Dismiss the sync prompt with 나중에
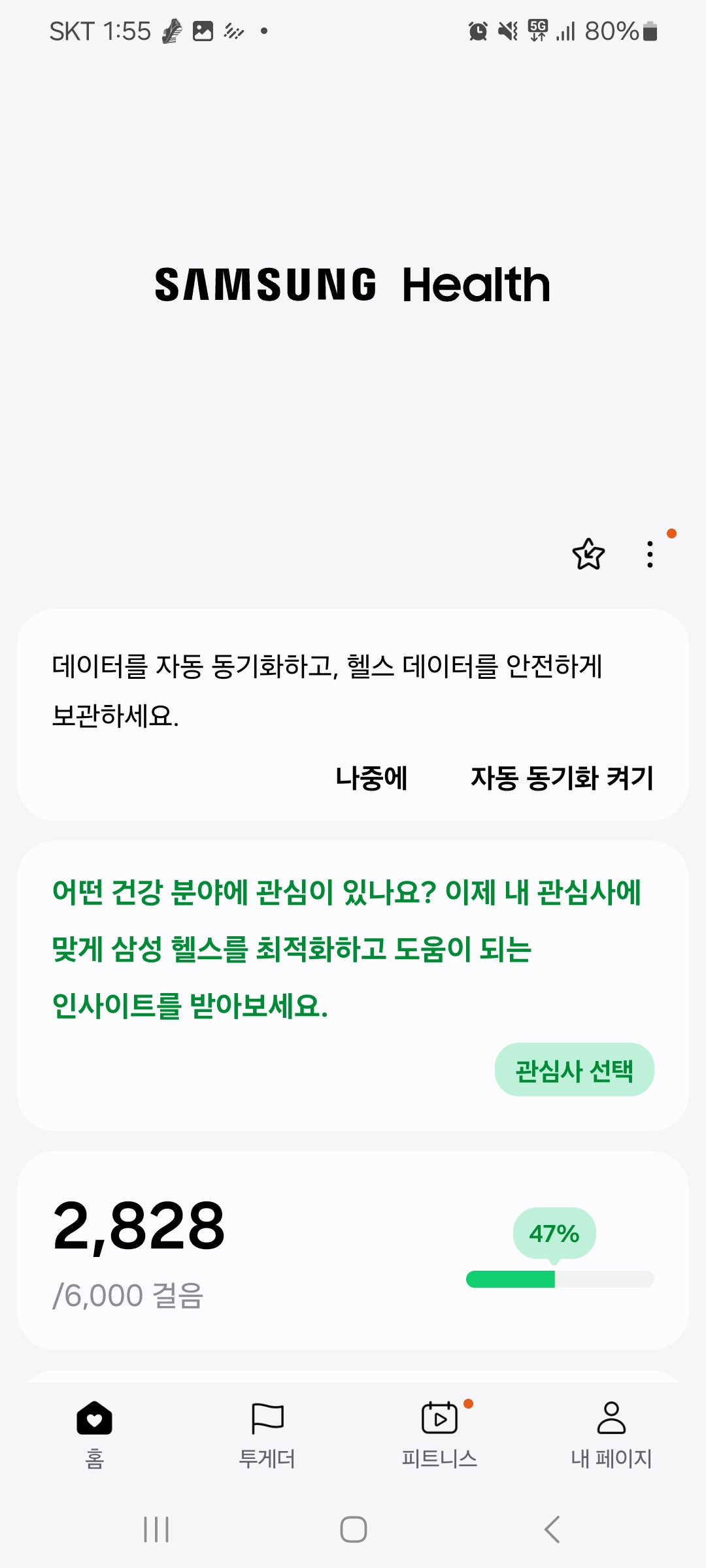This screenshot has height=1568, width=706. [x=371, y=777]
